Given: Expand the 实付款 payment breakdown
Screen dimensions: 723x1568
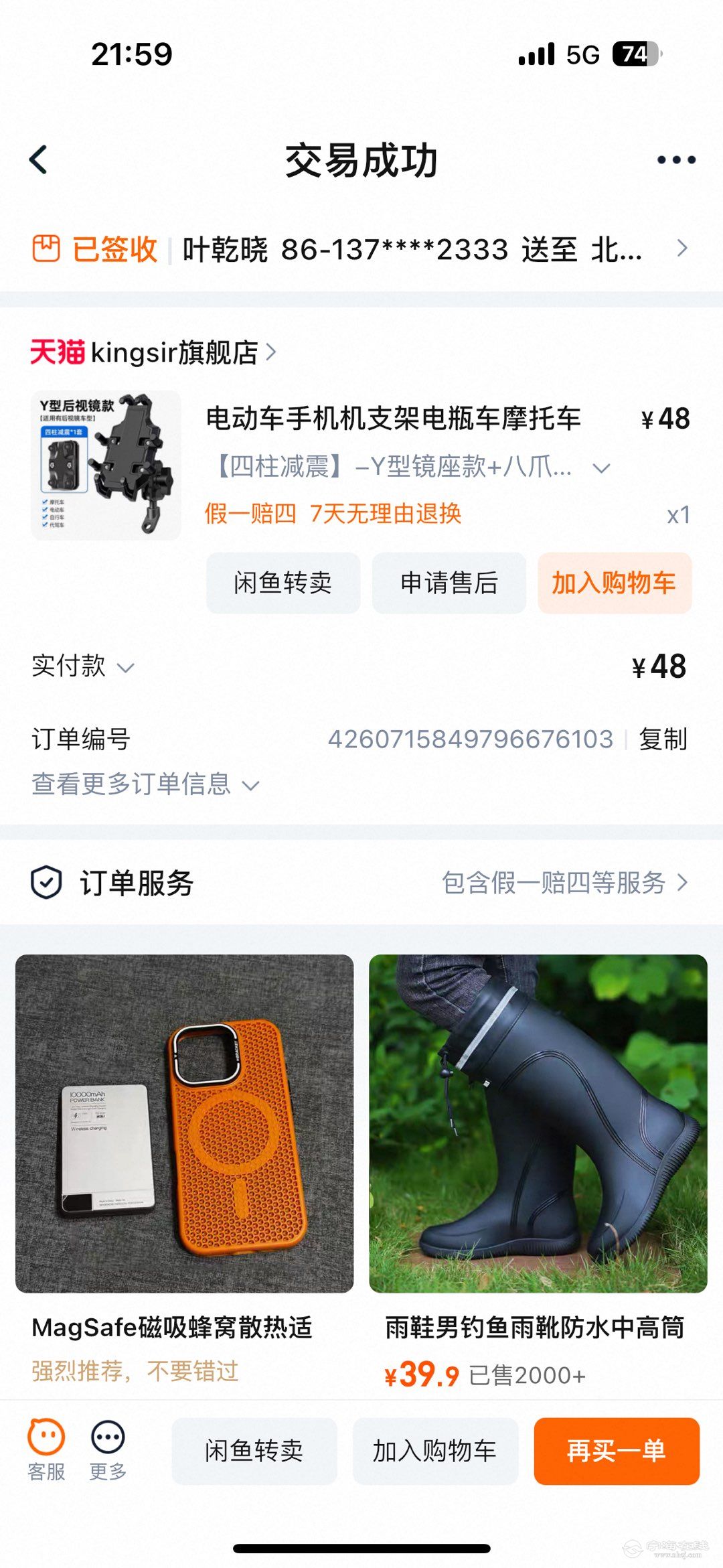Looking at the screenshot, I should point(83,666).
